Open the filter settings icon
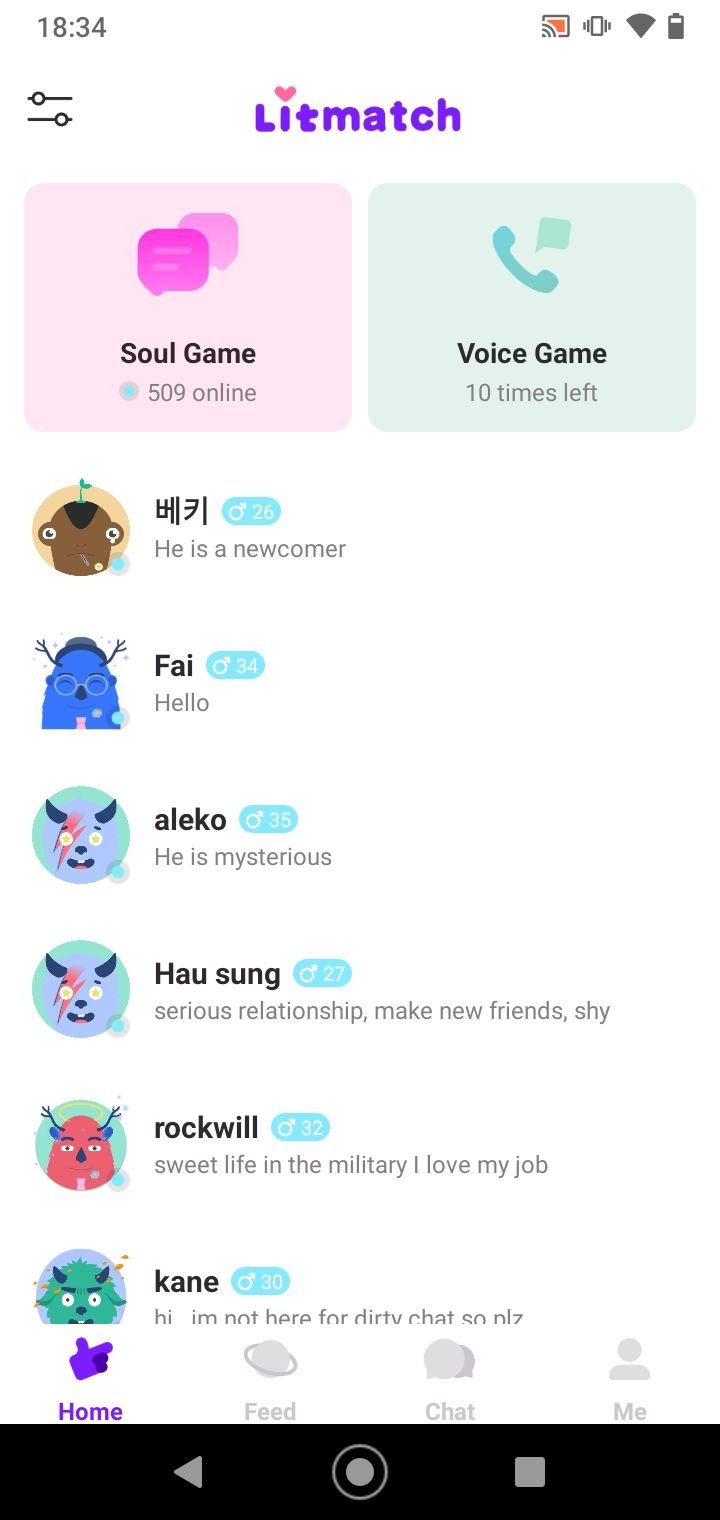 point(50,109)
